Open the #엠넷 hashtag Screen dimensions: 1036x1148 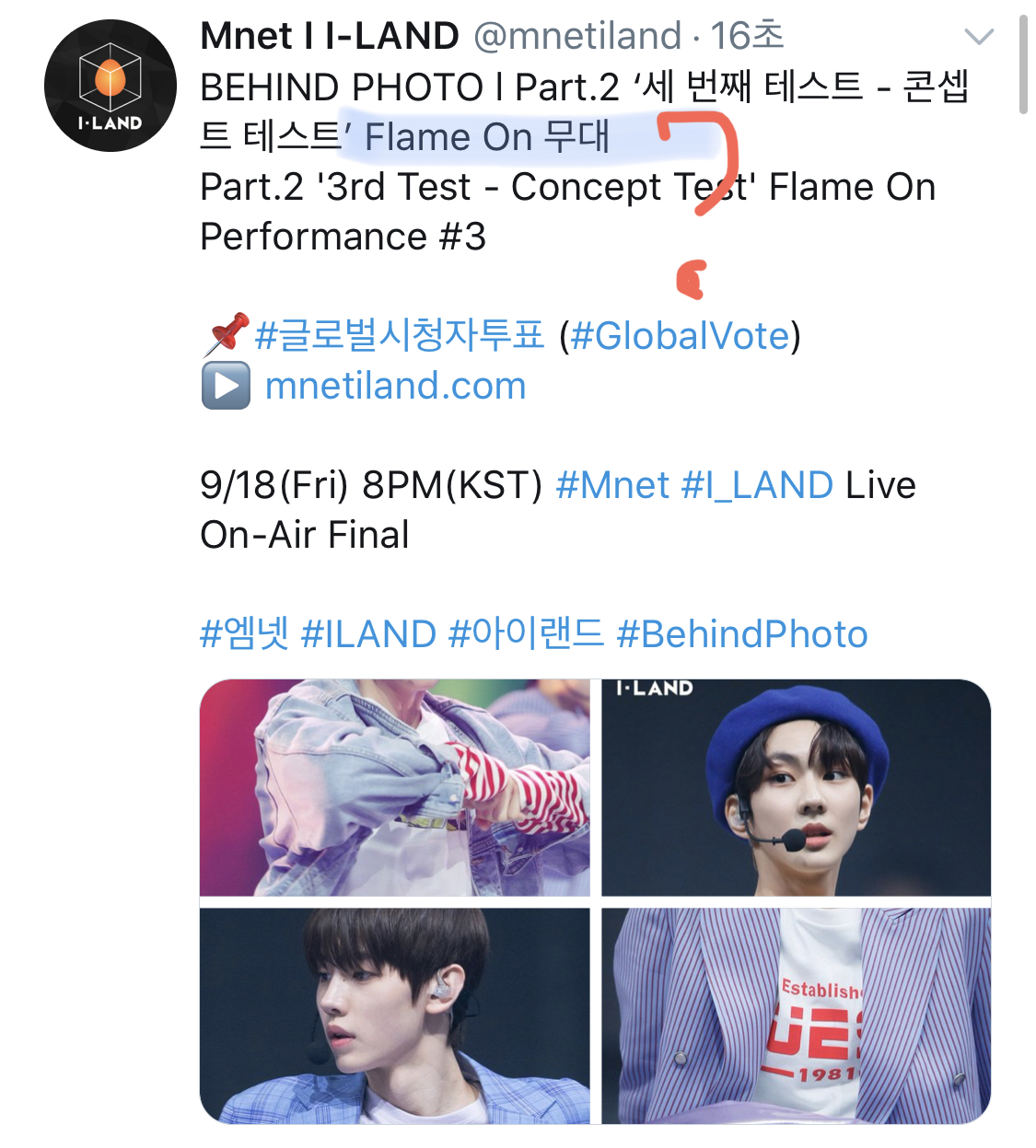pos(244,634)
